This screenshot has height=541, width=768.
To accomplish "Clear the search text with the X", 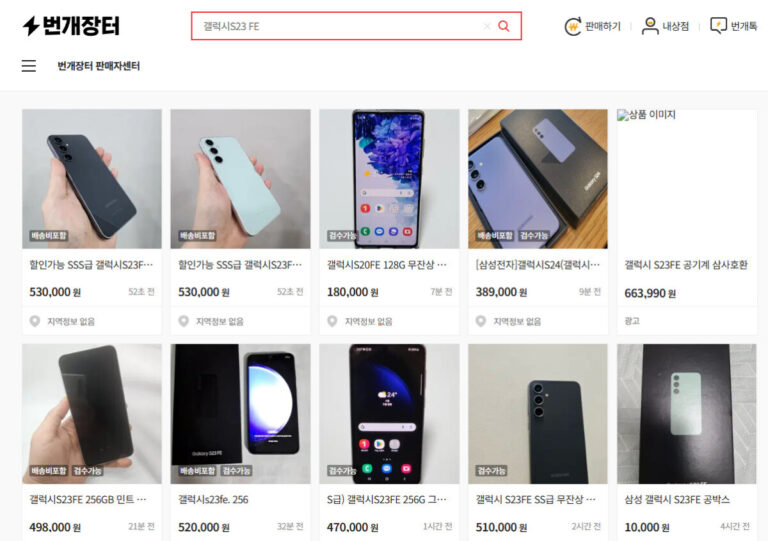I will click(x=487, y=26).
